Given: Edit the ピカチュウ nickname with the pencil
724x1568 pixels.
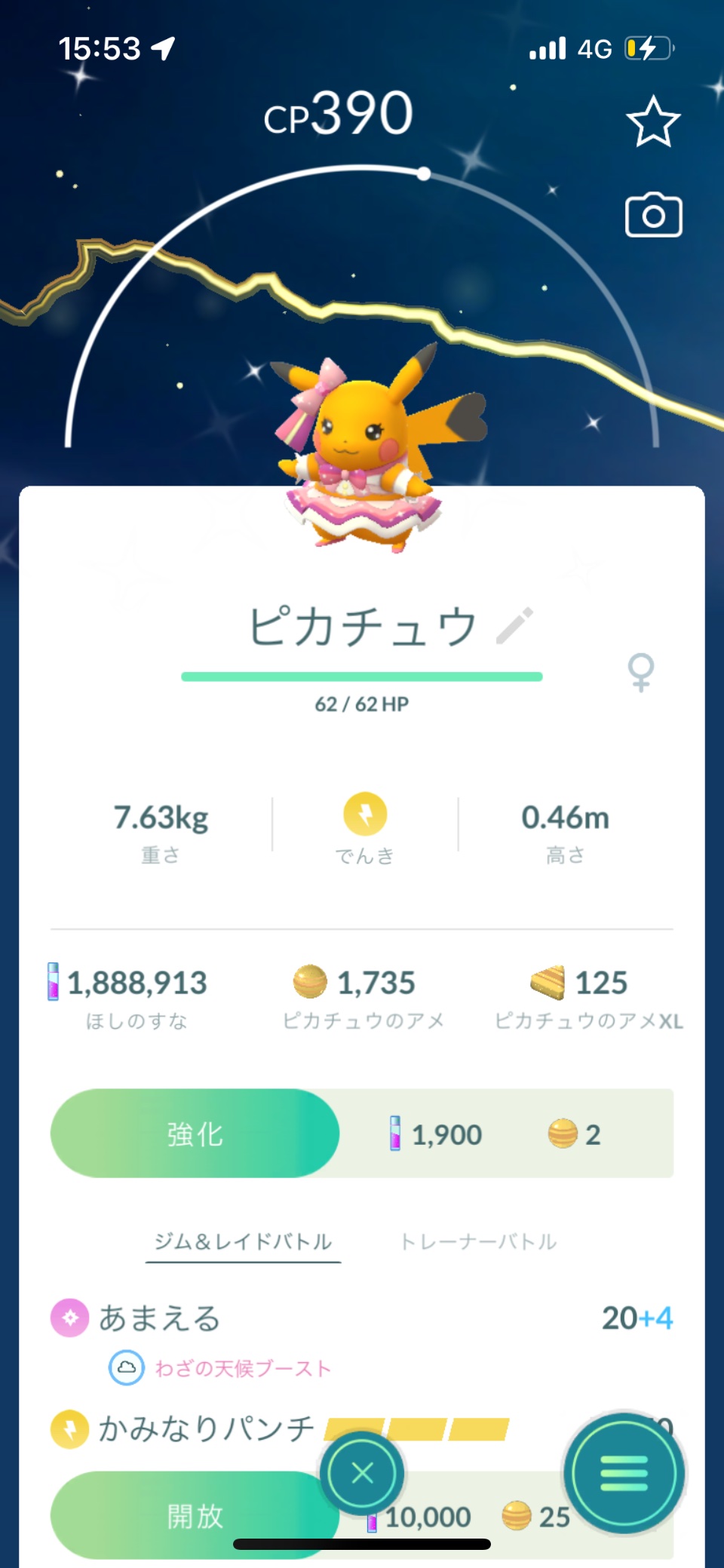Looking at the screenshot, I should (515, 626).
